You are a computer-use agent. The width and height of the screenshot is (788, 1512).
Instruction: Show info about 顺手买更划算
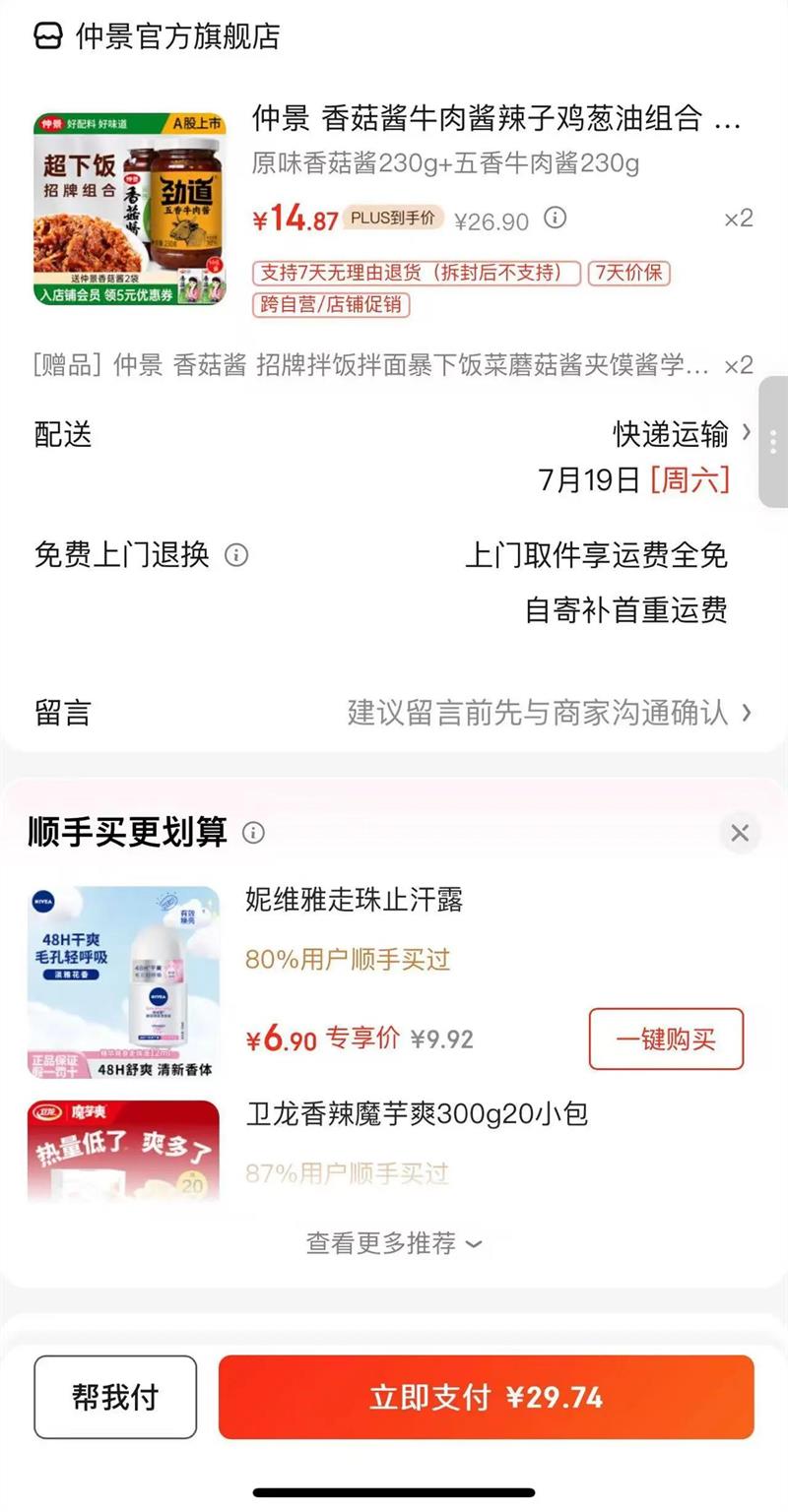[253, 833]
